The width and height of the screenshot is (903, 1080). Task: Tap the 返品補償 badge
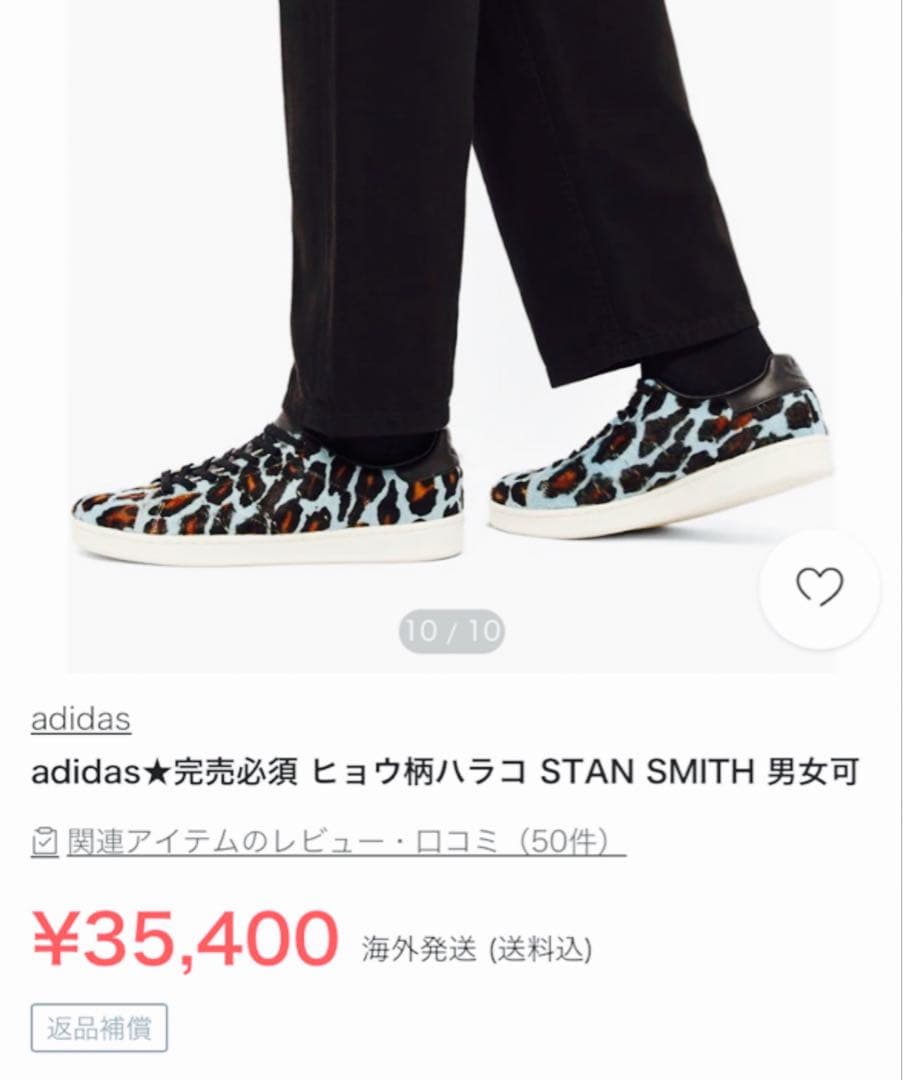pyautogui.click(x=99, y=1028)
